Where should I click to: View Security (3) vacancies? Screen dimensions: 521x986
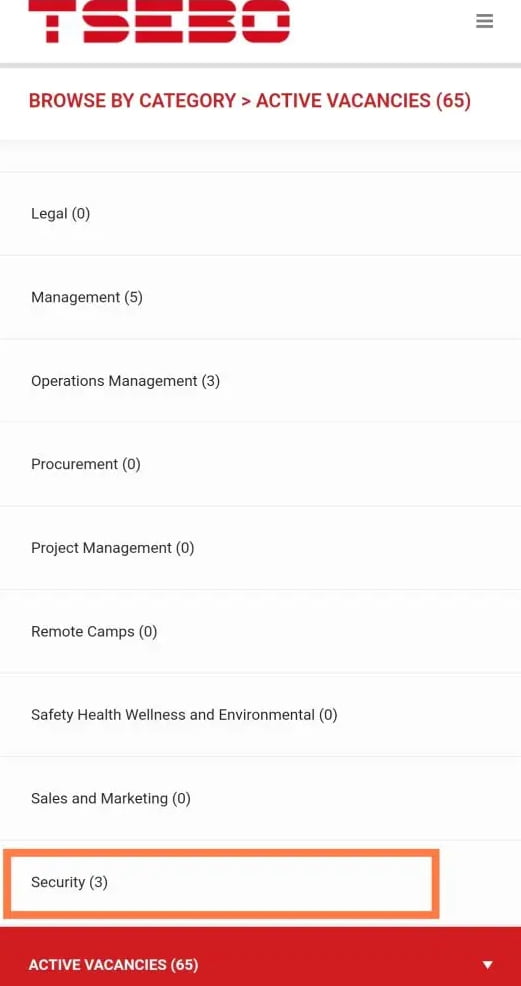click(260, 882)
